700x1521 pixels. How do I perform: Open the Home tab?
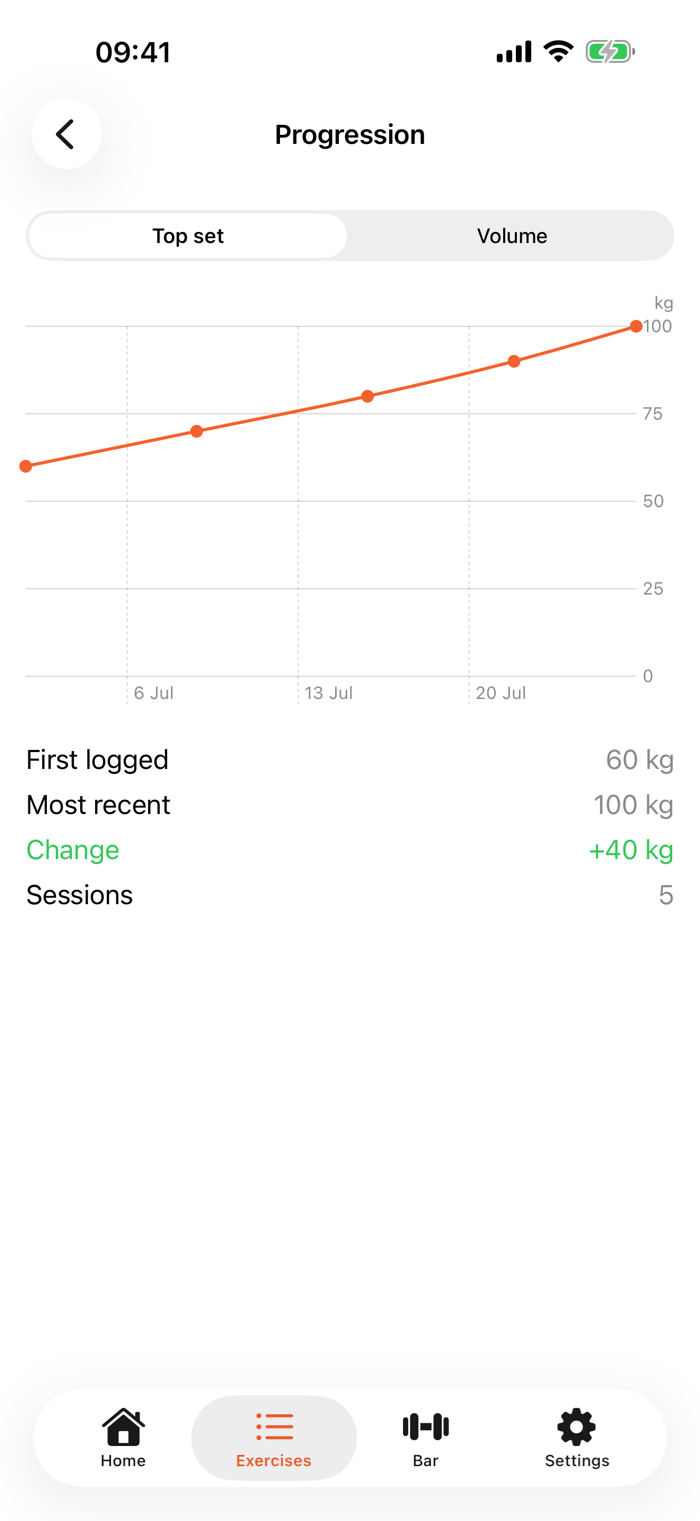[123, 1438]
